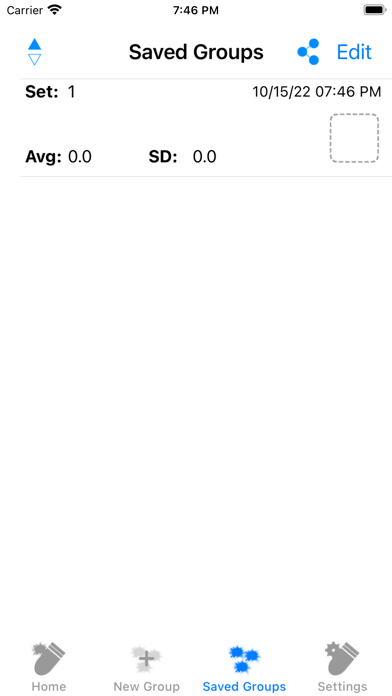
Task: Open the saved group Set 1
Action: 206,128
